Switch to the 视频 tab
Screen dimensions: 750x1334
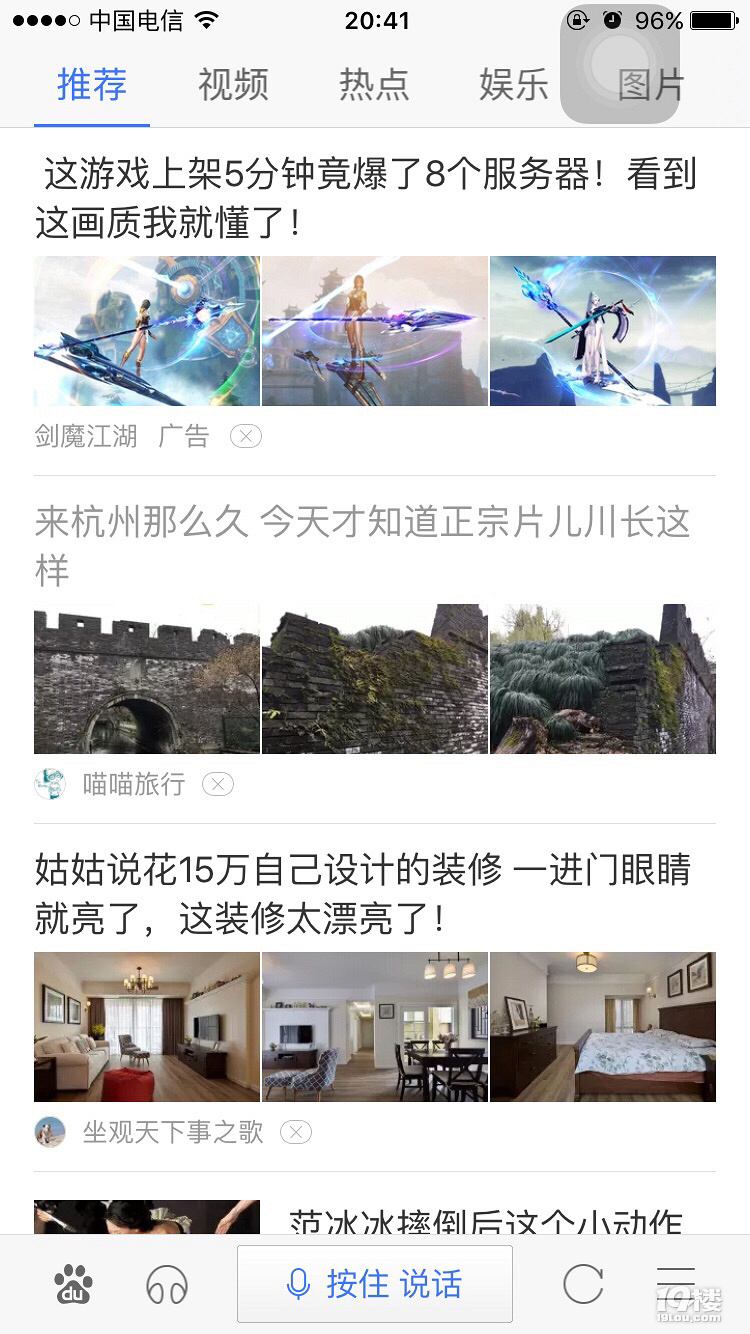tap(233, 85)
